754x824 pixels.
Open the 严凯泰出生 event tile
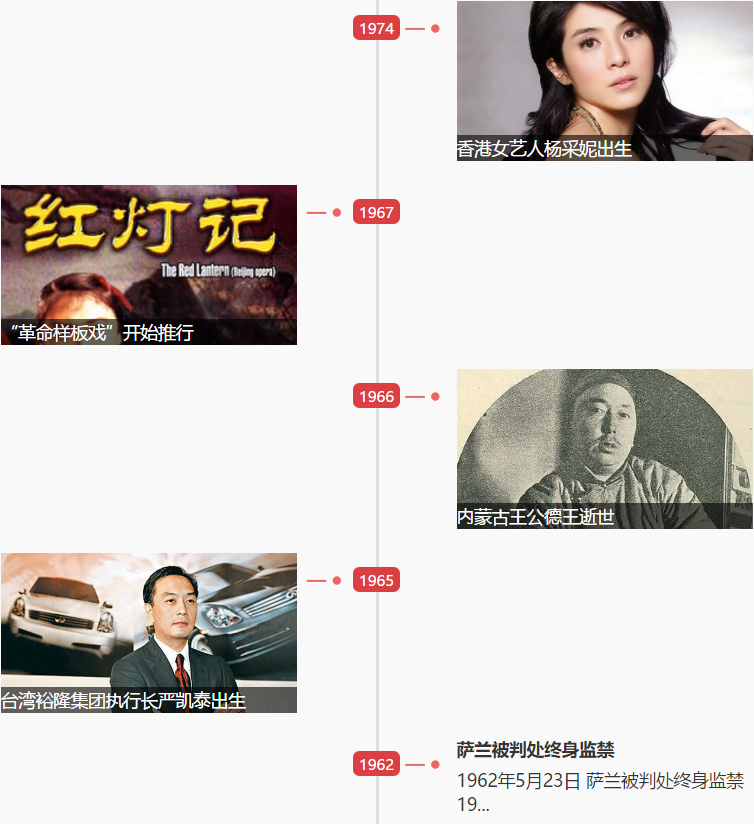click(x=148, y=633)
